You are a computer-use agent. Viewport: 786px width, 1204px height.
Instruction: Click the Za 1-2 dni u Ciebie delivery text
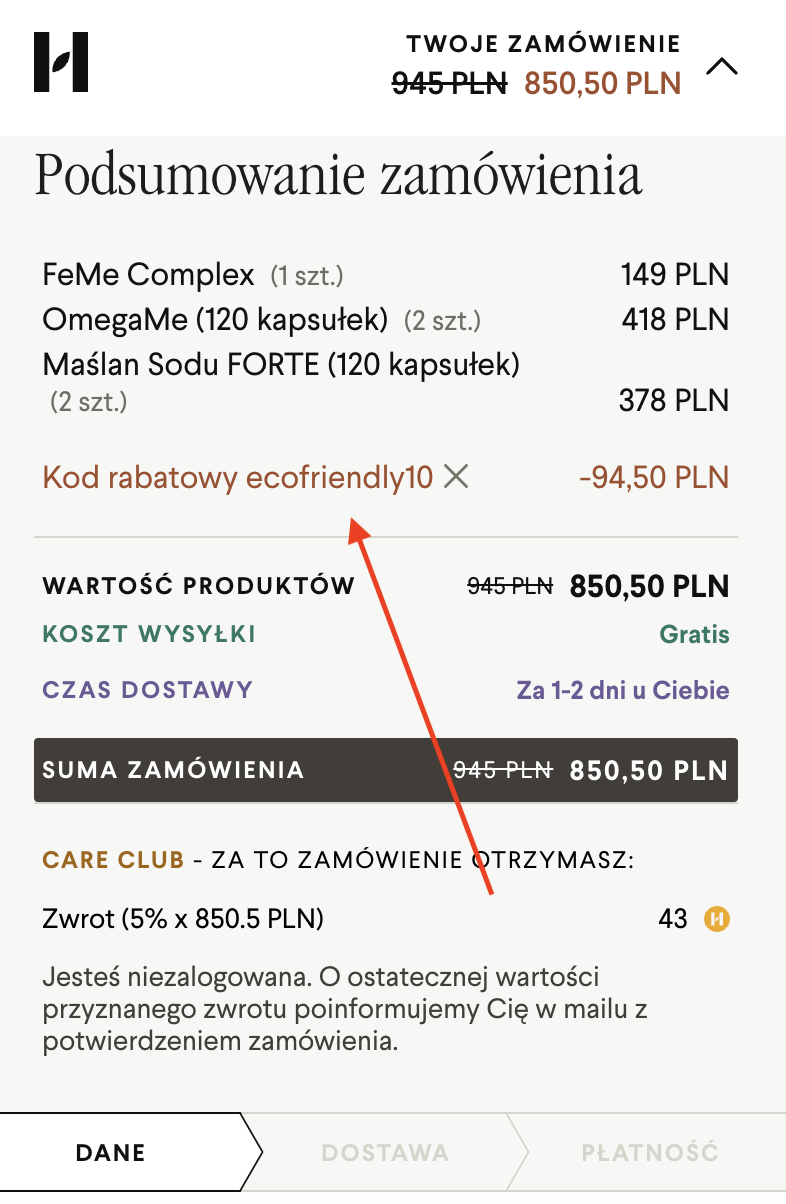622,689
